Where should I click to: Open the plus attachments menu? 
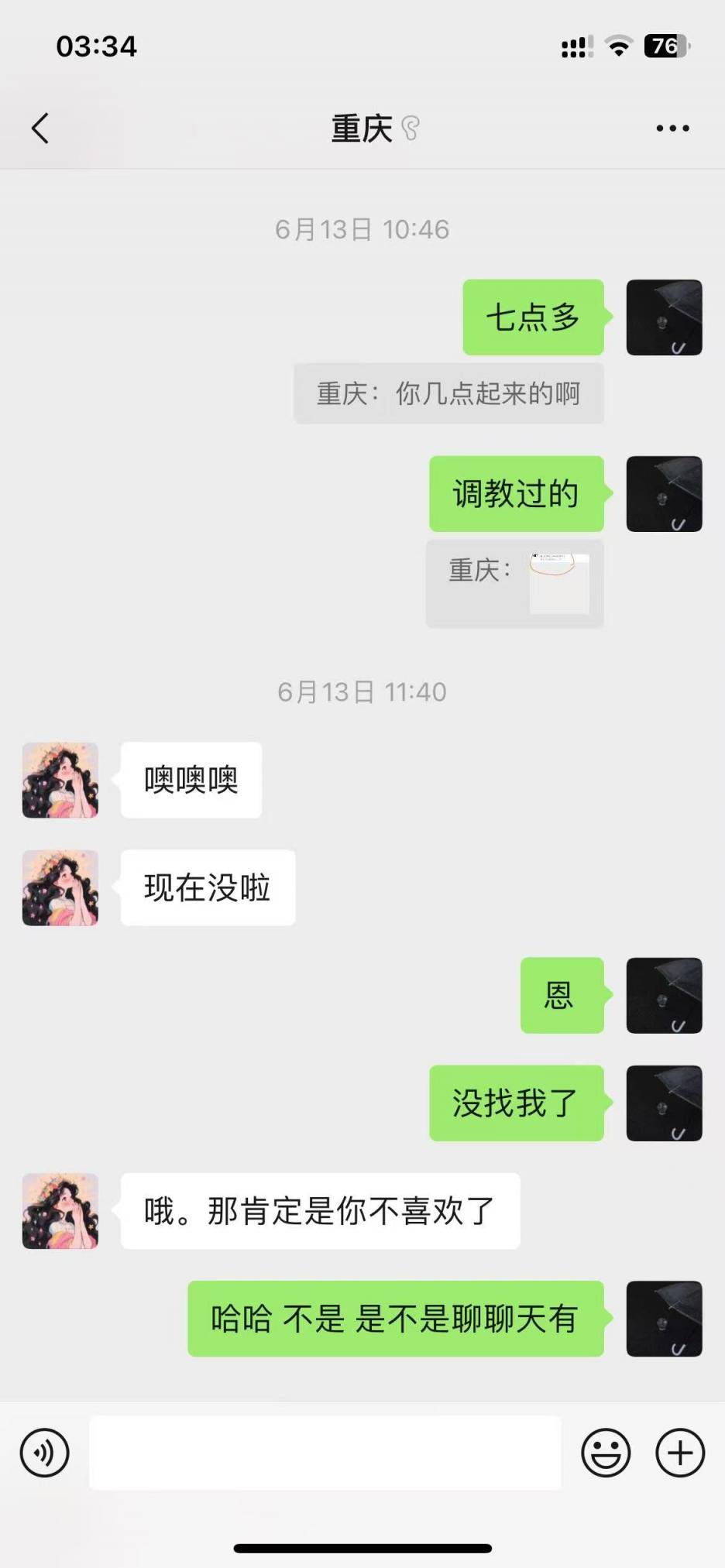(680, 1453)
